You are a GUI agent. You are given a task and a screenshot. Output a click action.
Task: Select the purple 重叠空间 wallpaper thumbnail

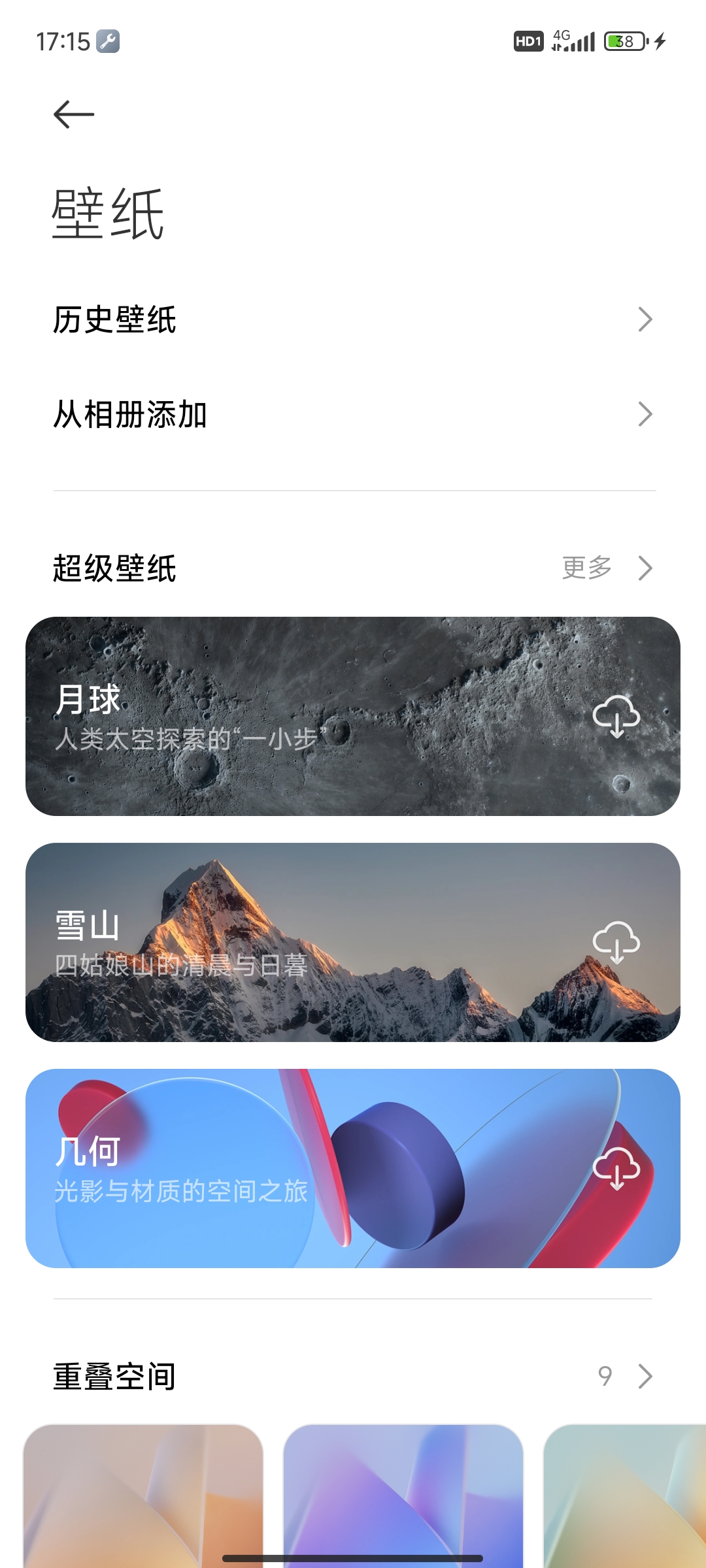click(403, 1496)
